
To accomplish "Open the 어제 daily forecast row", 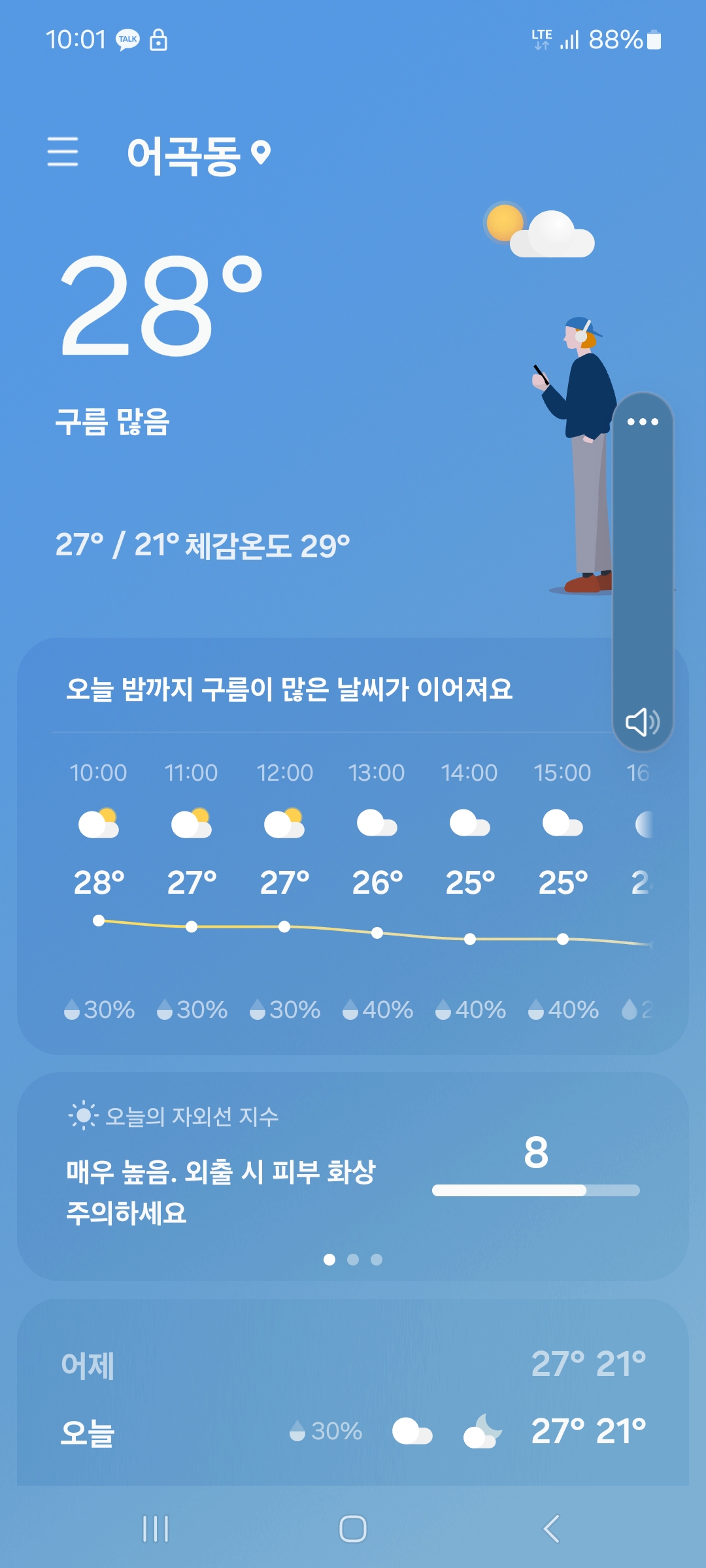I will coord(353,1364).
